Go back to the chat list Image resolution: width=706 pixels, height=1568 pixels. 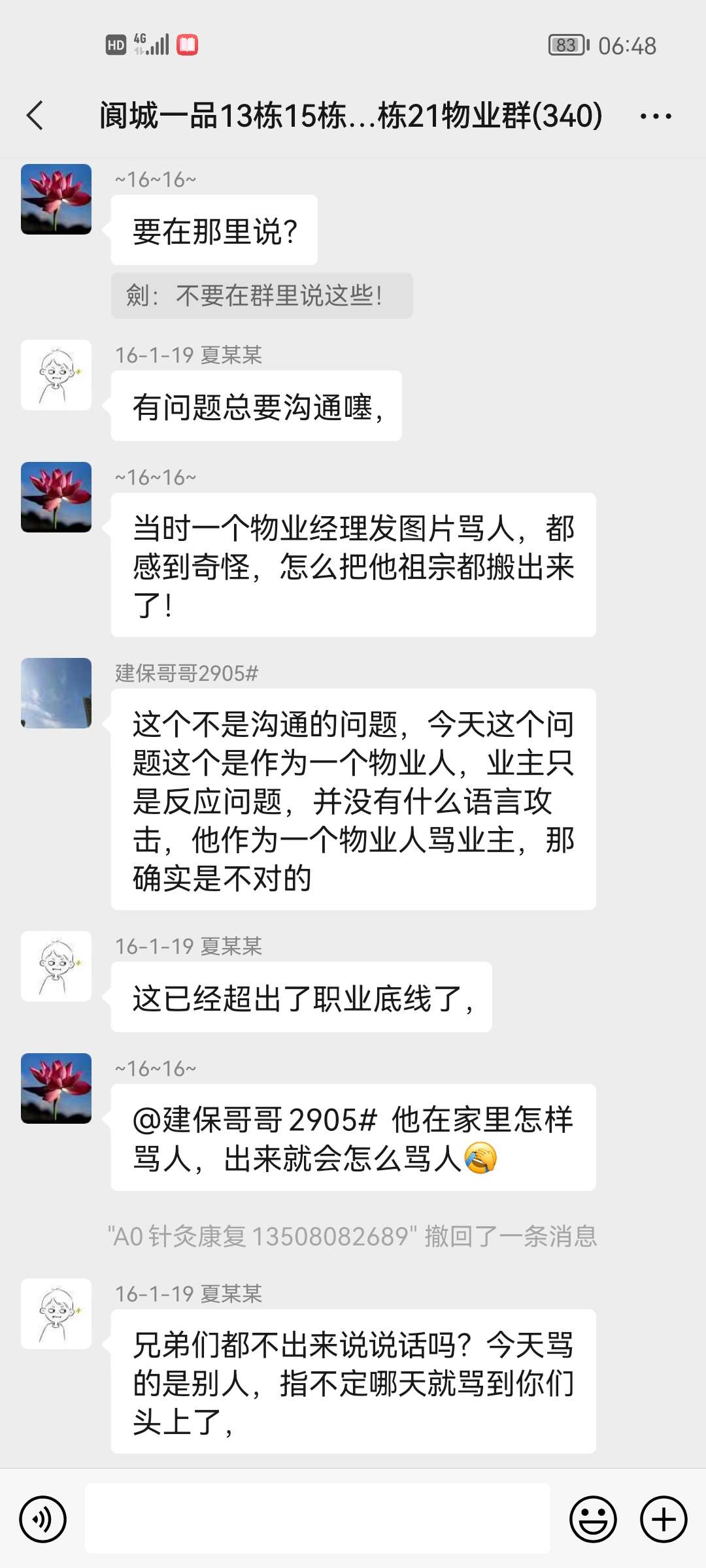35,116
